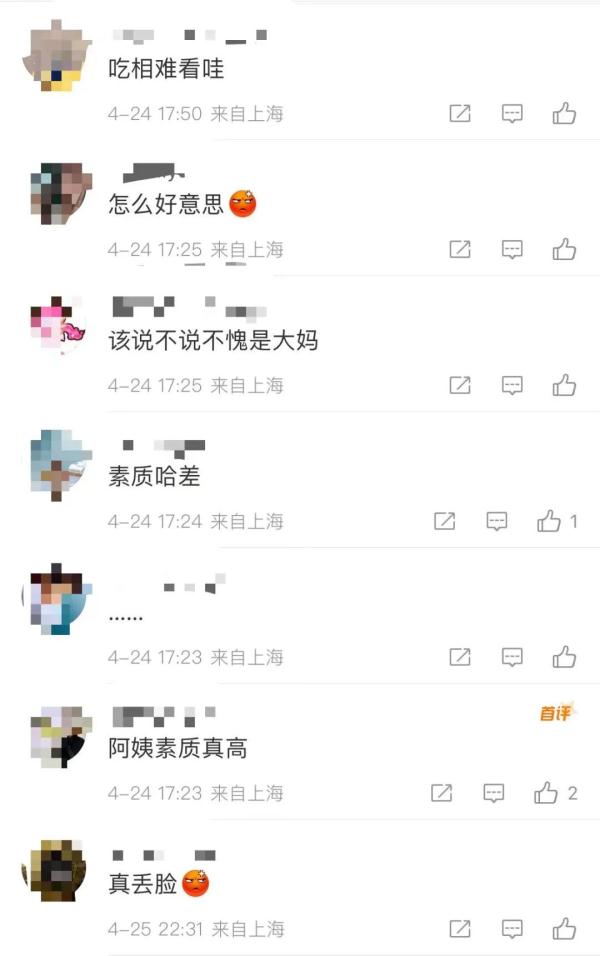Reply to the comment "素质哈差"
This screenshot has height=956, width=600.
[x=497, y=521]
